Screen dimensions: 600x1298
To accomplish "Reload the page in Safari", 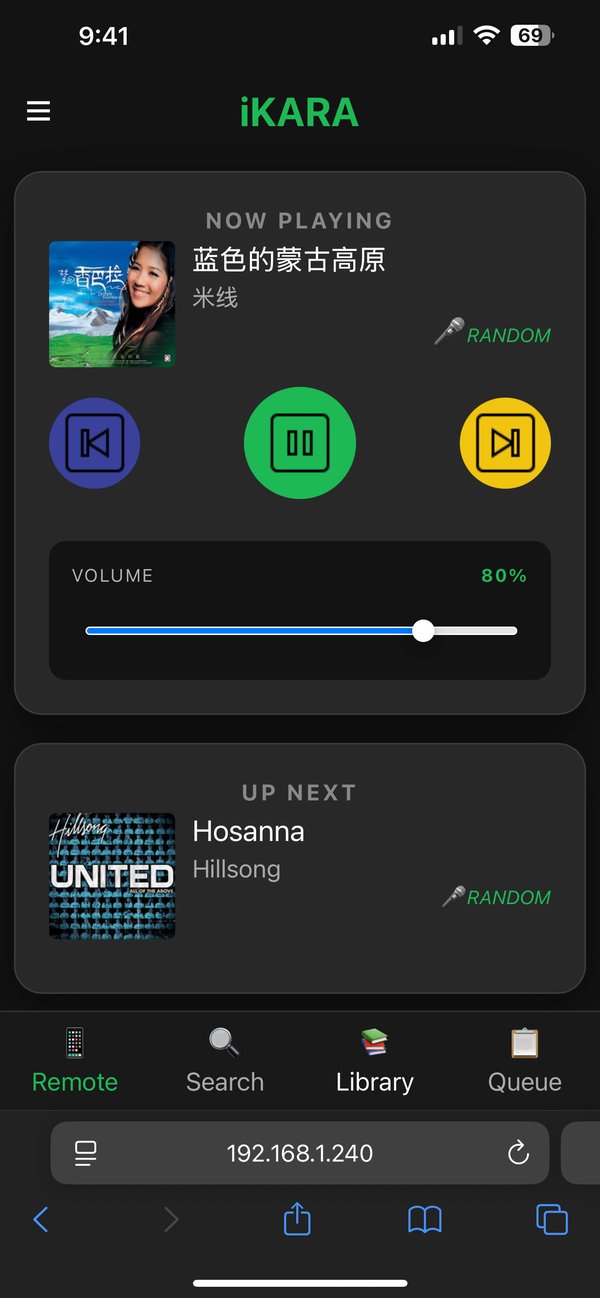I will tap(518, 1153).
